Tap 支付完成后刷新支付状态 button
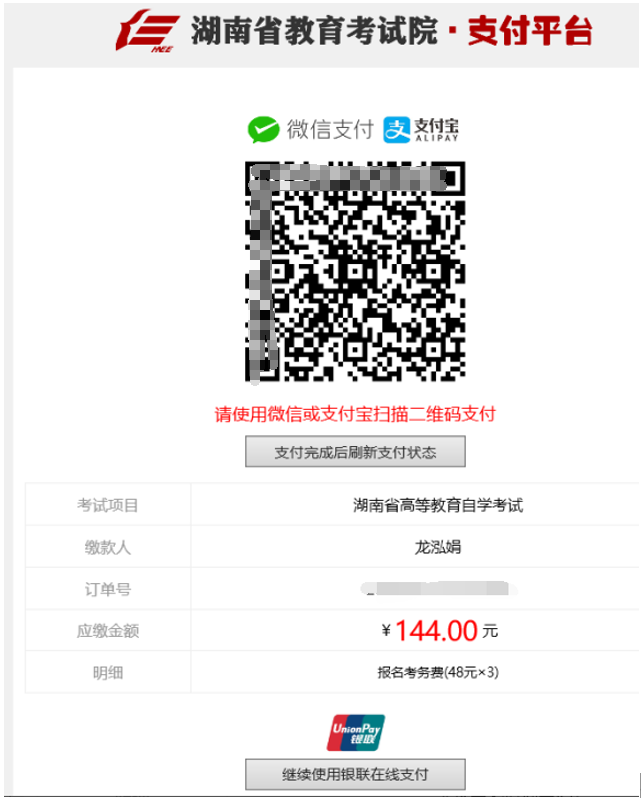This screenshot has height=799, width=641. click(x=355, y=452)
